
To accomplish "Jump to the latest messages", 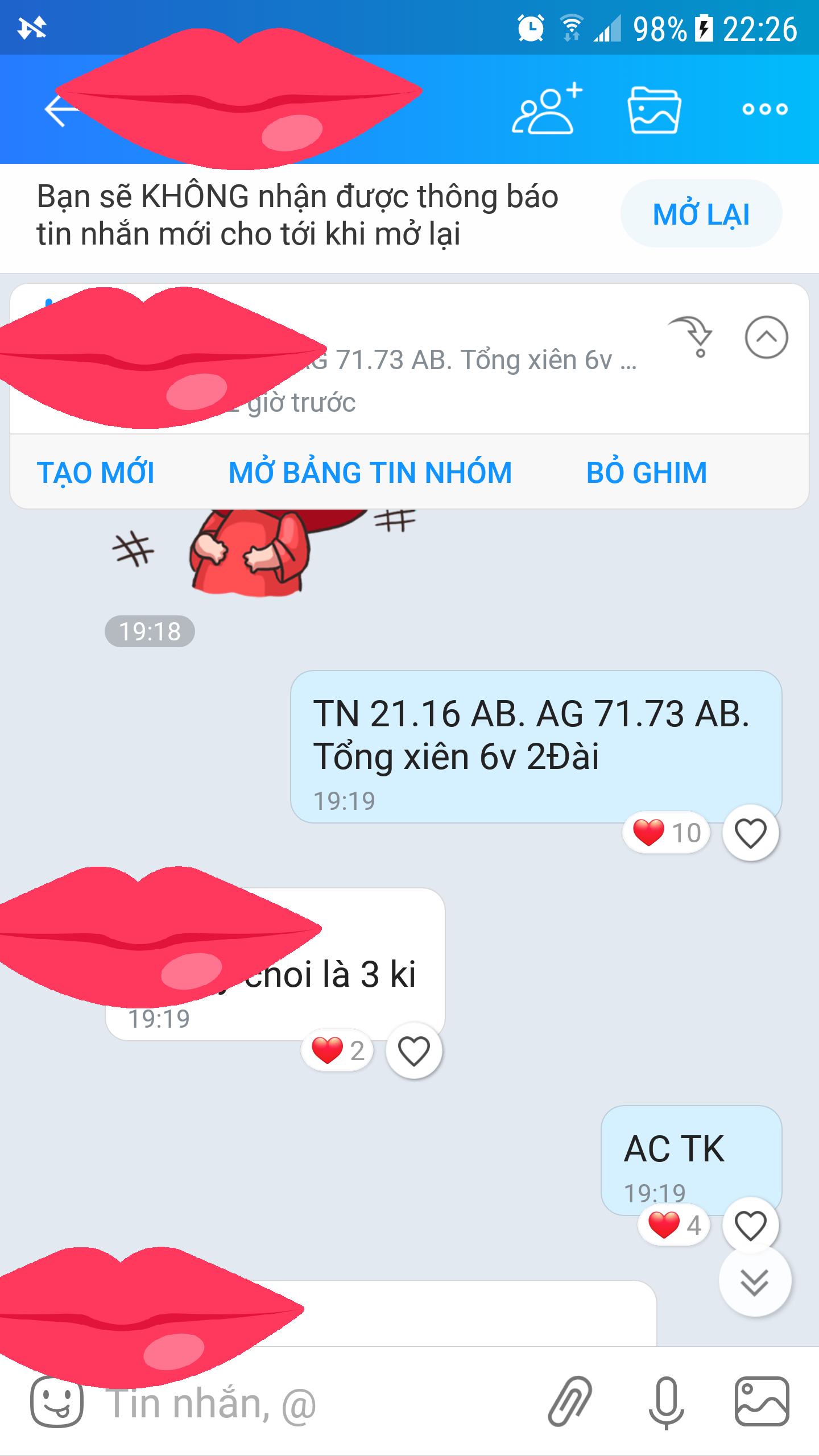I will [x=755, y=1282].
